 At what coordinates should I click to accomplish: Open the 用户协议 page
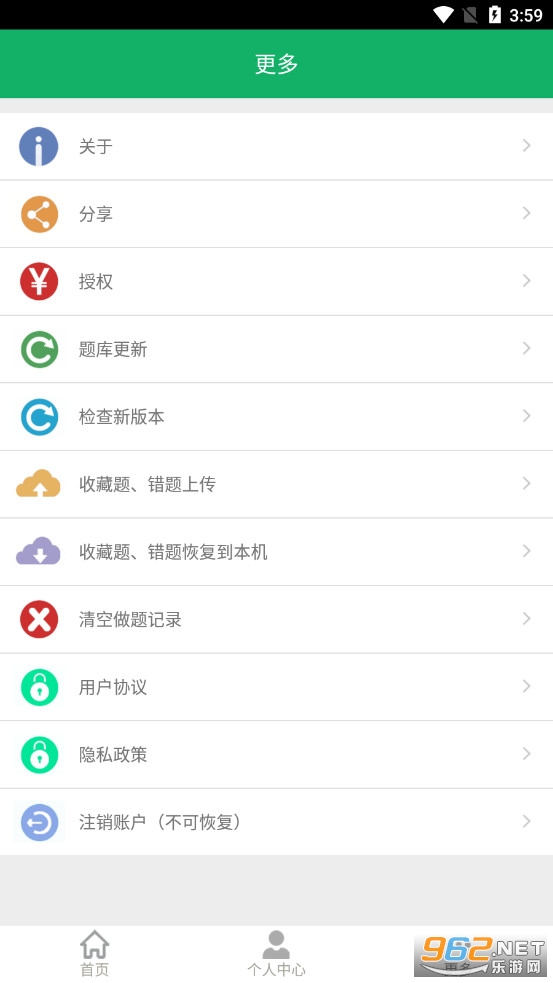276,688
